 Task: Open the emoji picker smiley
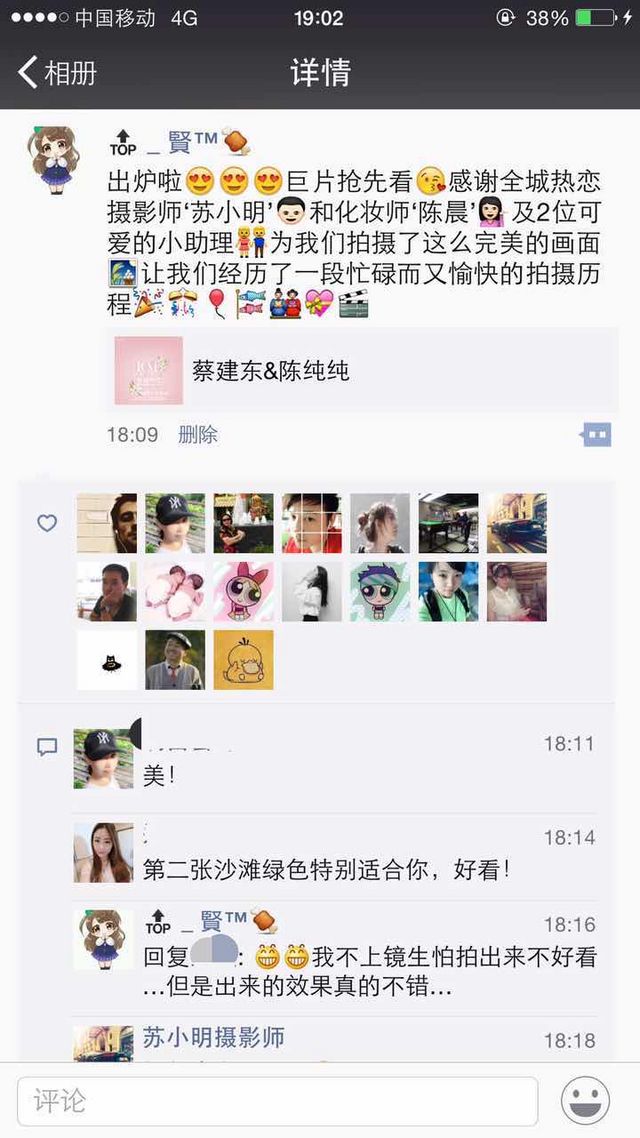click(x=585, y=1101)
